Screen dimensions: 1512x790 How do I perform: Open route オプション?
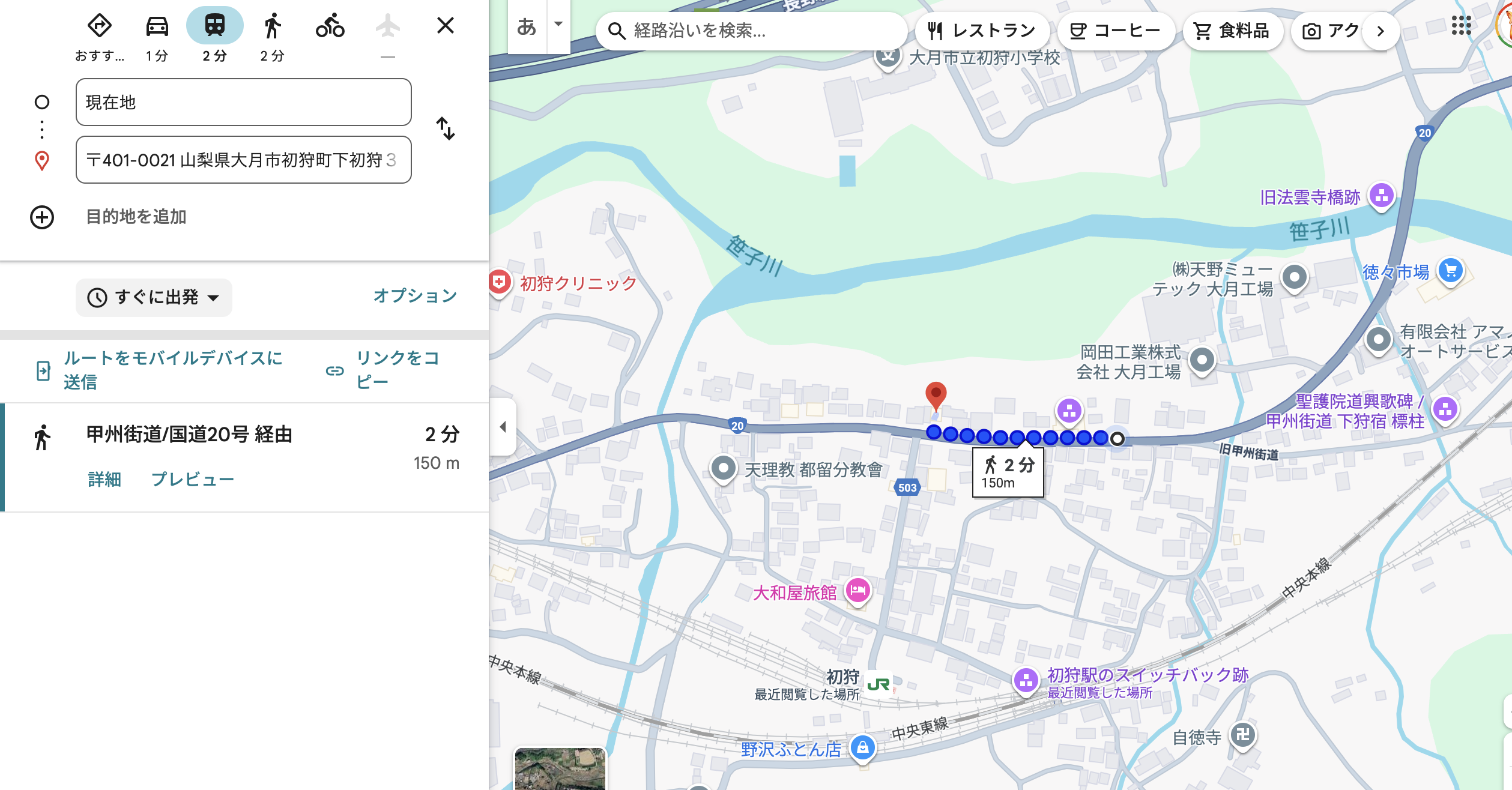tap(415, 296)
